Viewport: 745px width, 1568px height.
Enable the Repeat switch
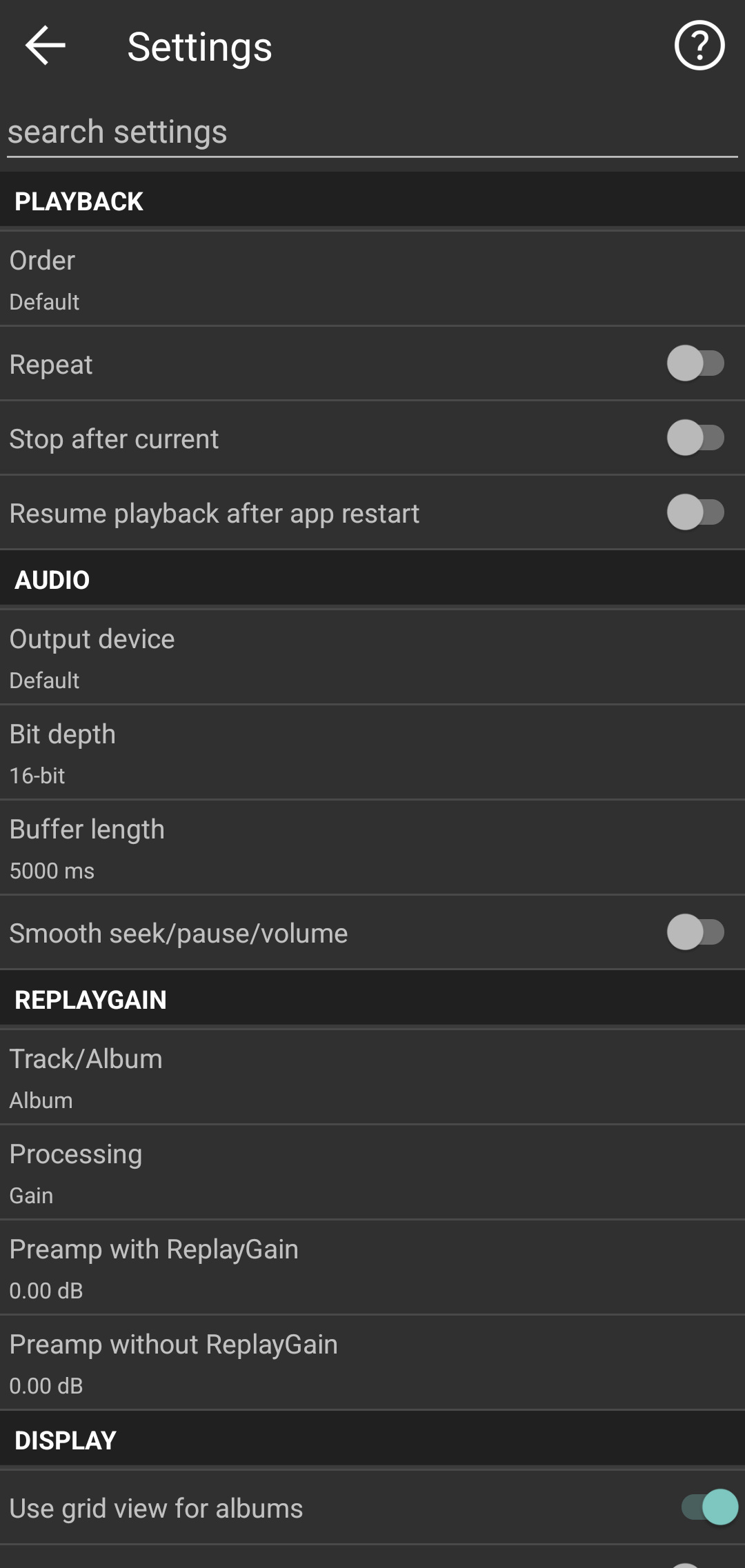coord(695,364)
